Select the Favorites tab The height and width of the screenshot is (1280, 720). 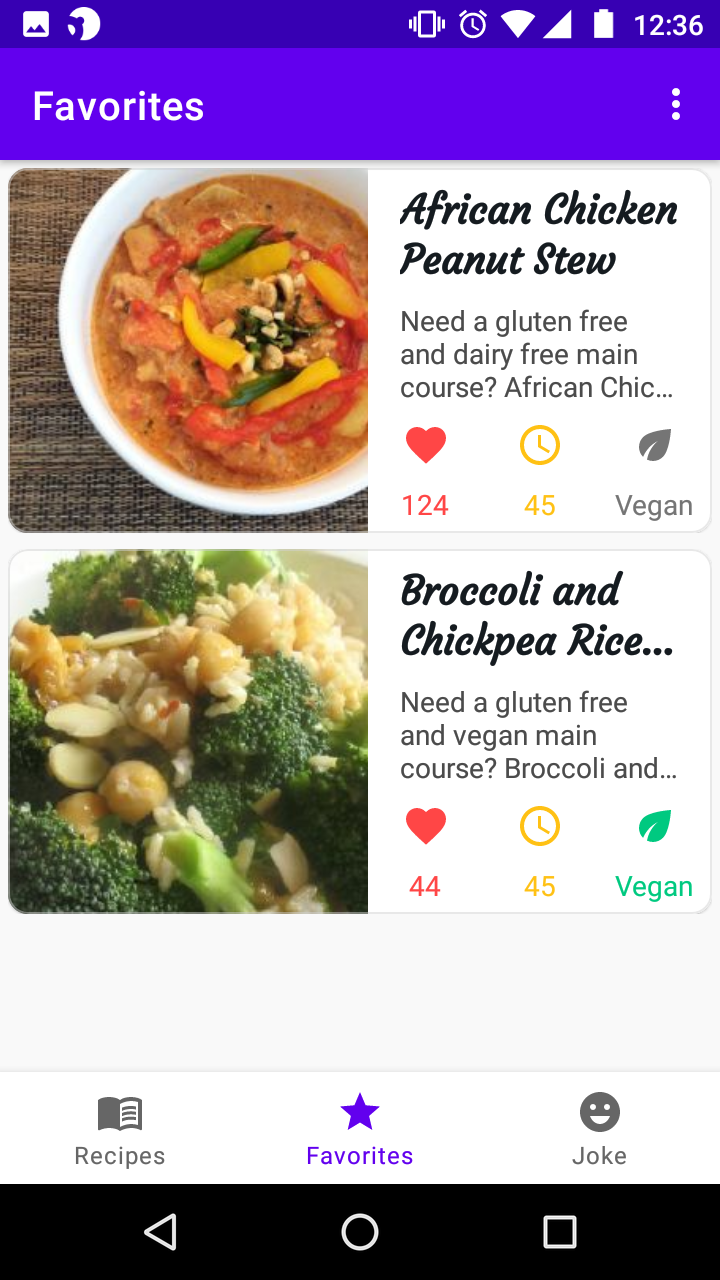tap(360, 1130)
